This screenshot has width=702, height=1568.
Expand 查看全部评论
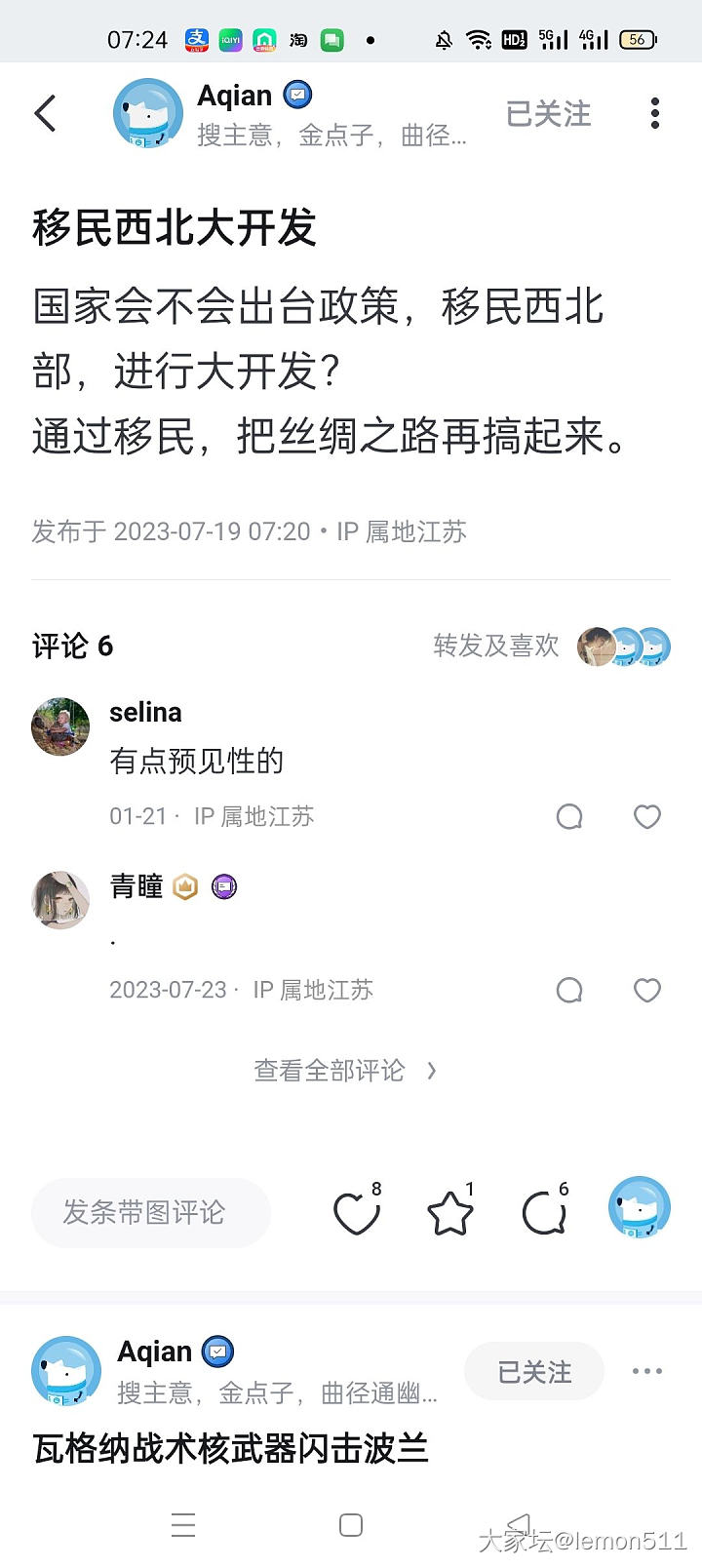click(x=344, y=1071)
